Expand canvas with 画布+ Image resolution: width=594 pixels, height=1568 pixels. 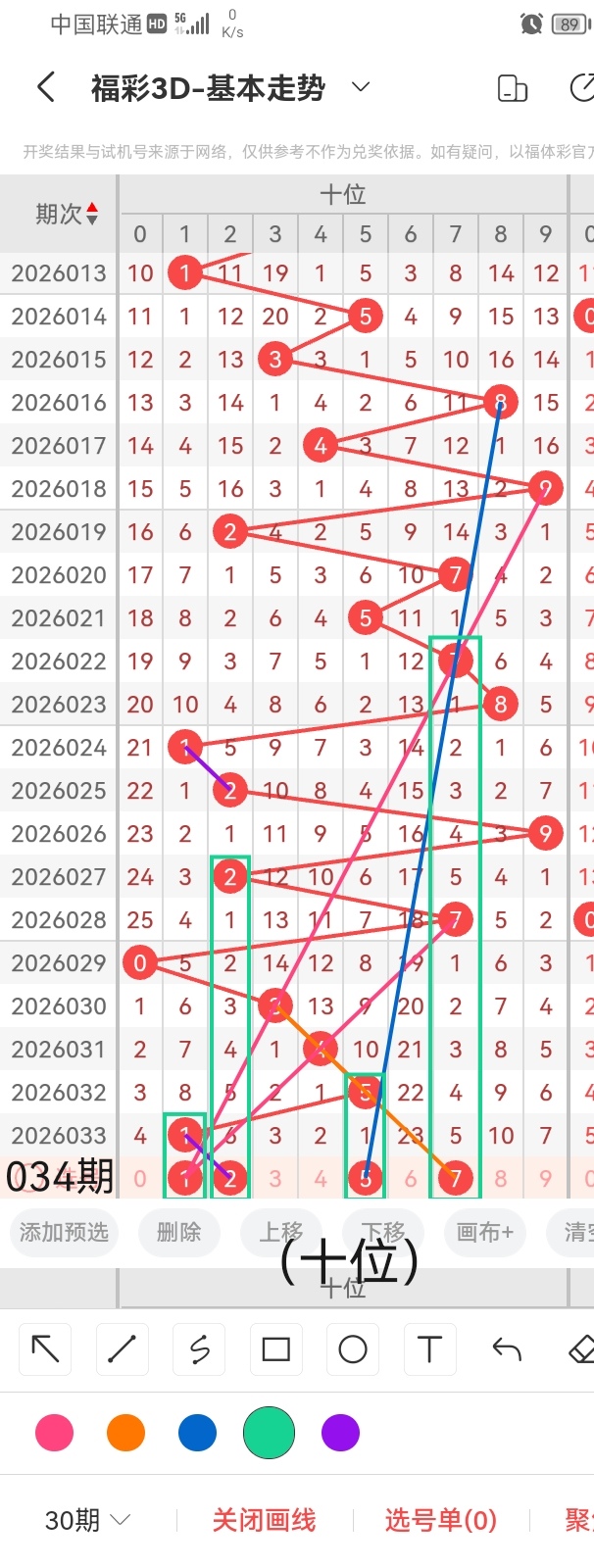click(484, 1232)
